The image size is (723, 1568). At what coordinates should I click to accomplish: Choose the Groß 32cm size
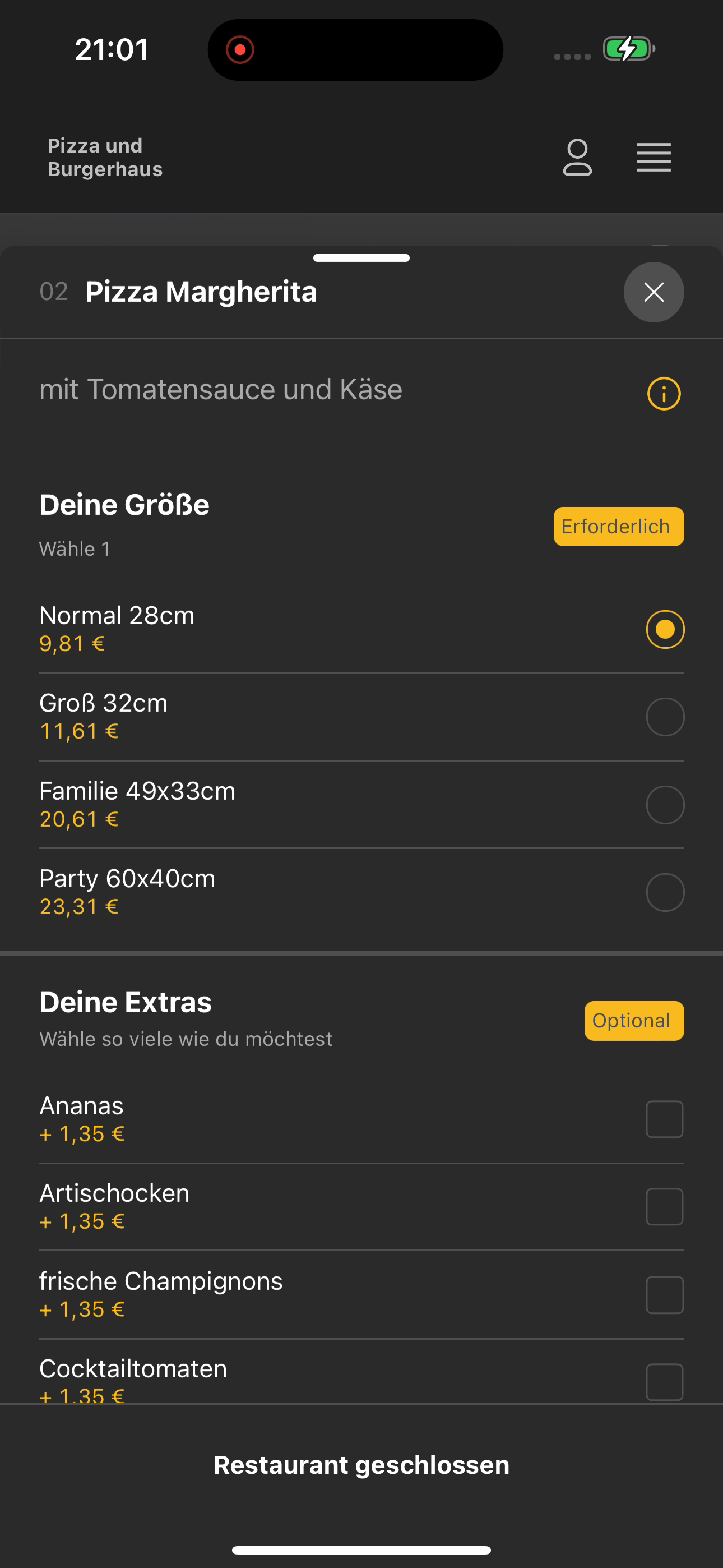pos(361,717)
